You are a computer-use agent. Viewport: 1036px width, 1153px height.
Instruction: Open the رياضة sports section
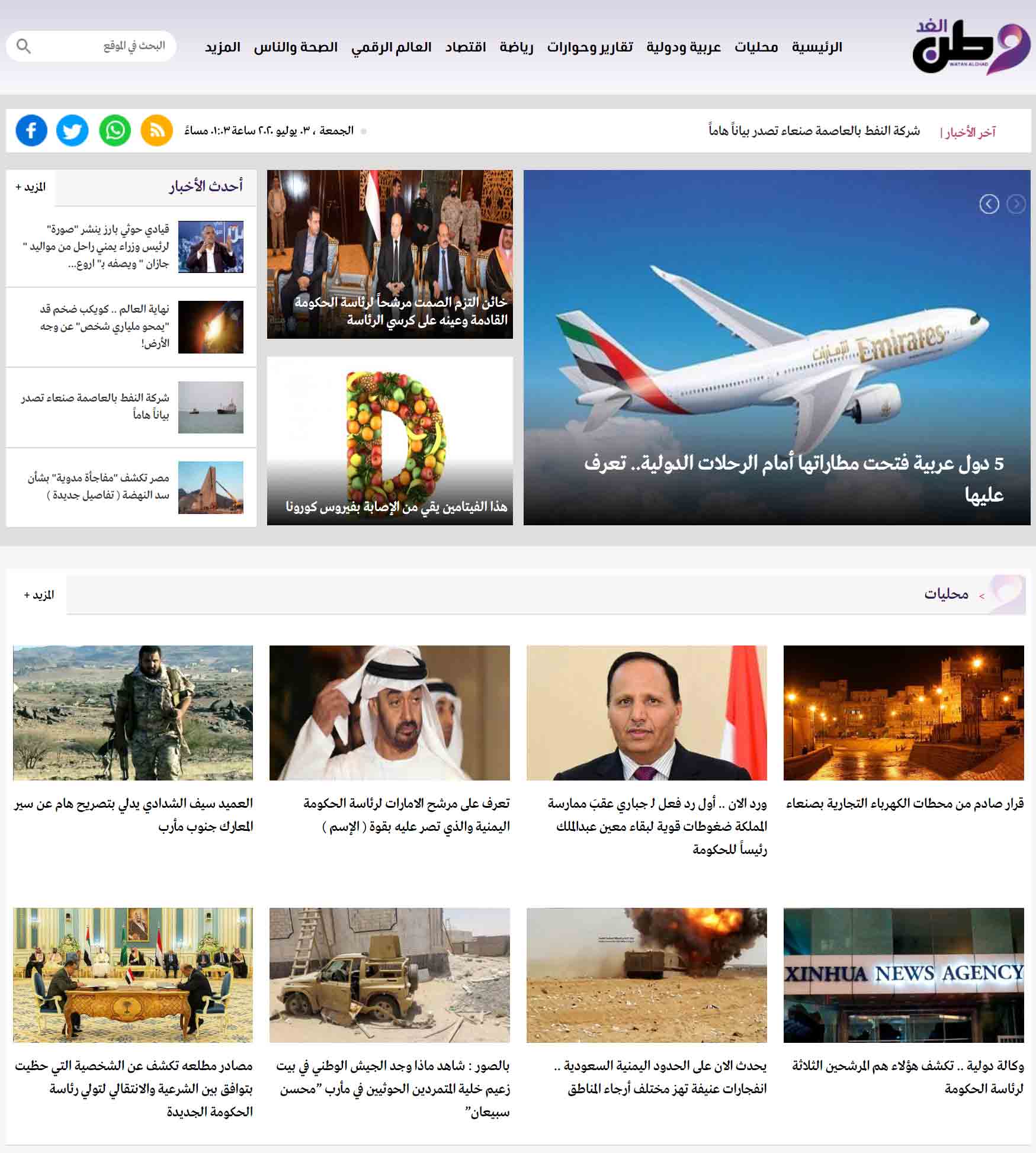[516, 47]
